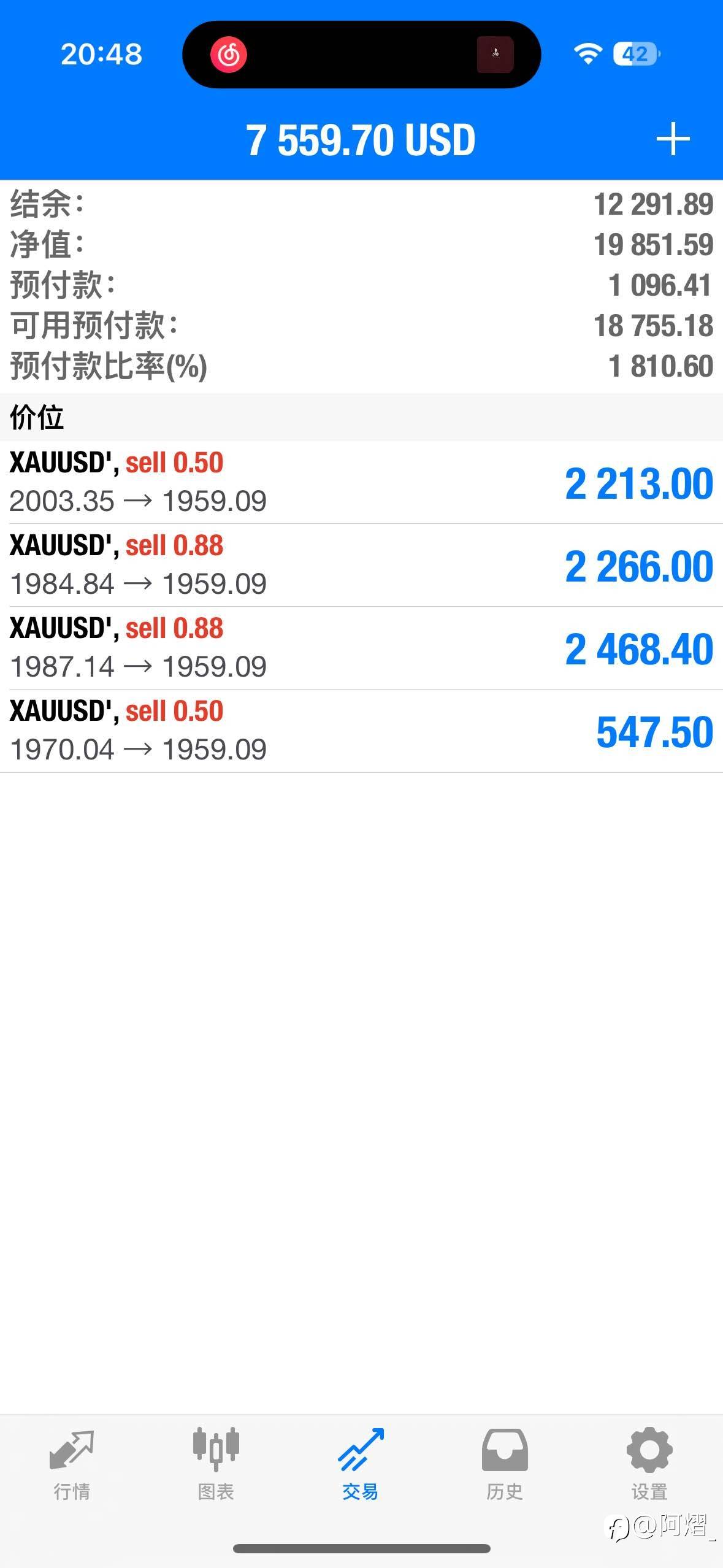Open the XAUUSD sell 0.50 position at 2003.35
This screenshot has width=723, height=1568.
click(361, 482)
